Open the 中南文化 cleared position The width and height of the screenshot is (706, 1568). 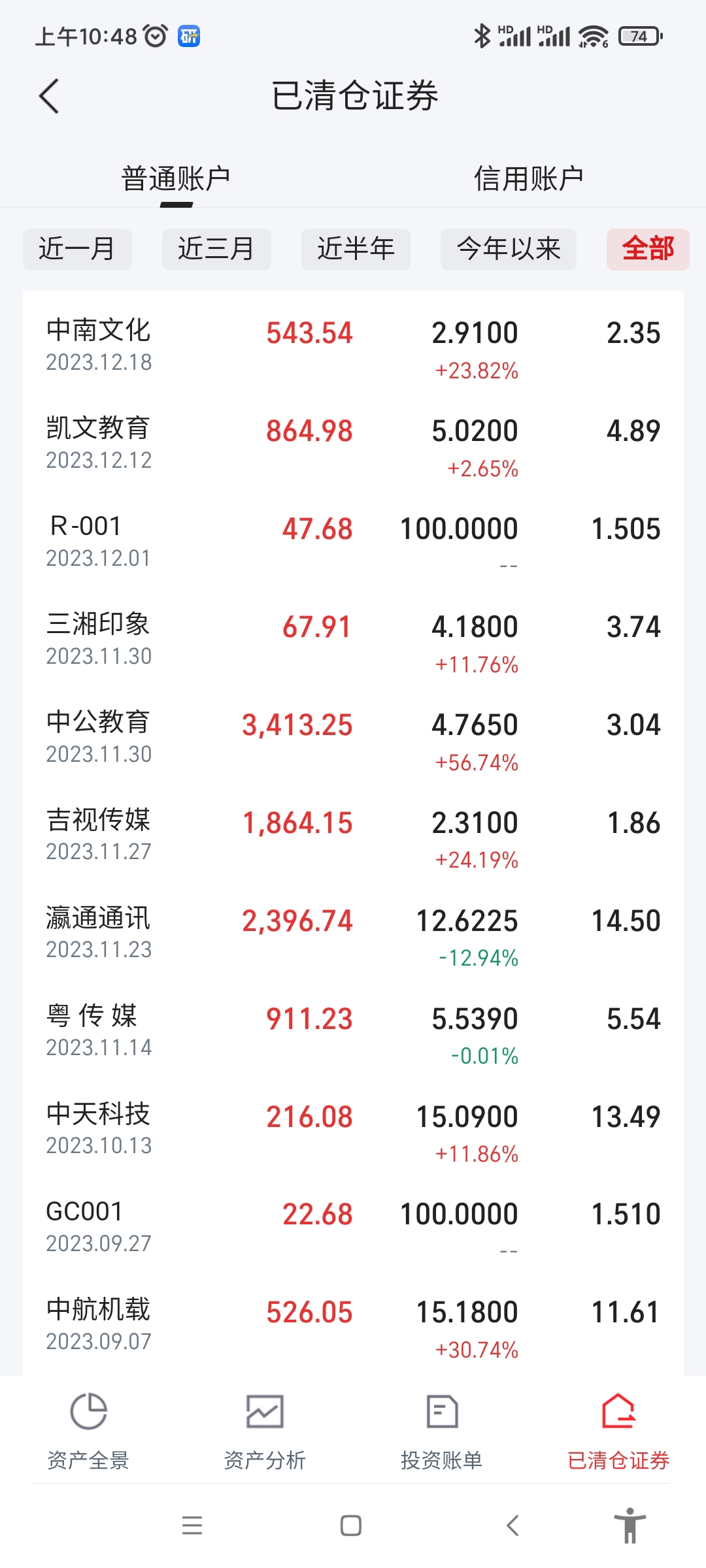click(x=353, y=346)
